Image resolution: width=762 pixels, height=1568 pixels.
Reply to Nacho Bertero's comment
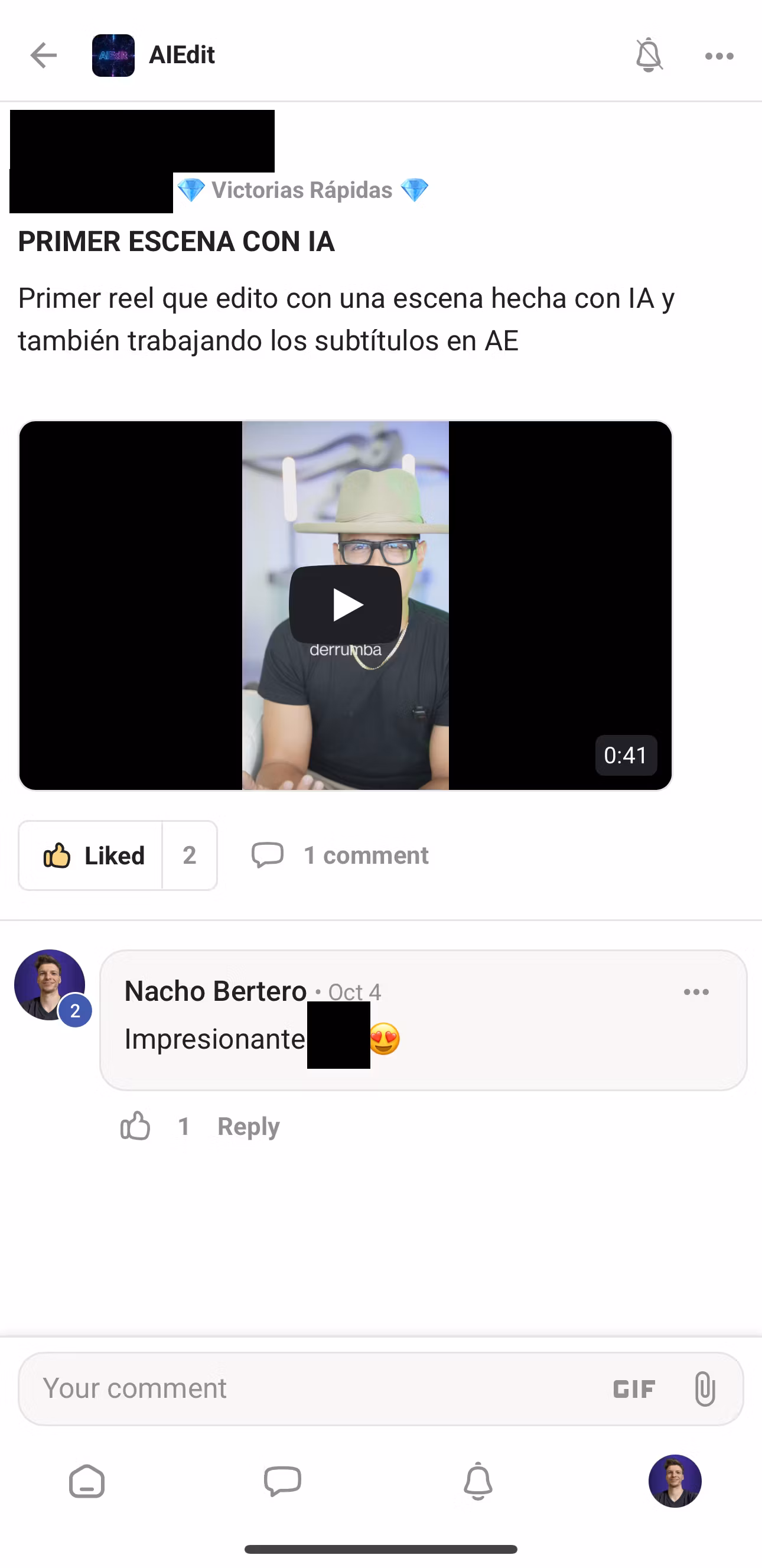coord(248,1126)
